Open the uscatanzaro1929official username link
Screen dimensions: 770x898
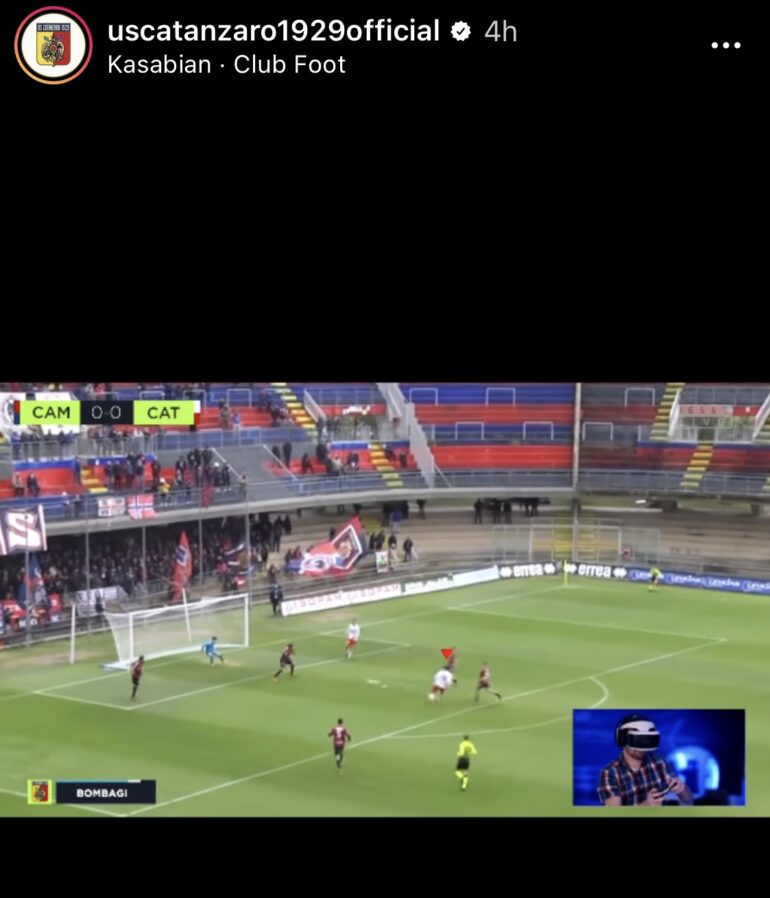click(x=273, y=31)
